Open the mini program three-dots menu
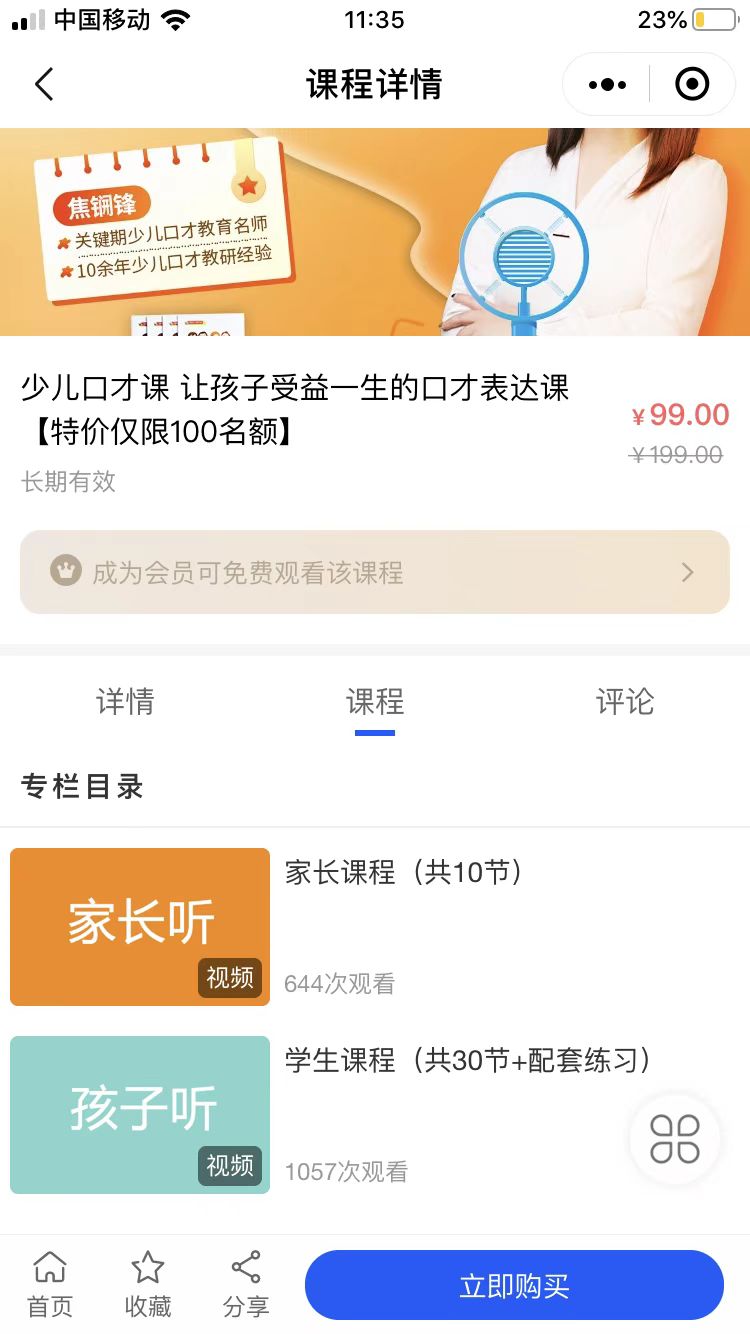This screenshot has width=750, height=1334. (x=607, y=85)
